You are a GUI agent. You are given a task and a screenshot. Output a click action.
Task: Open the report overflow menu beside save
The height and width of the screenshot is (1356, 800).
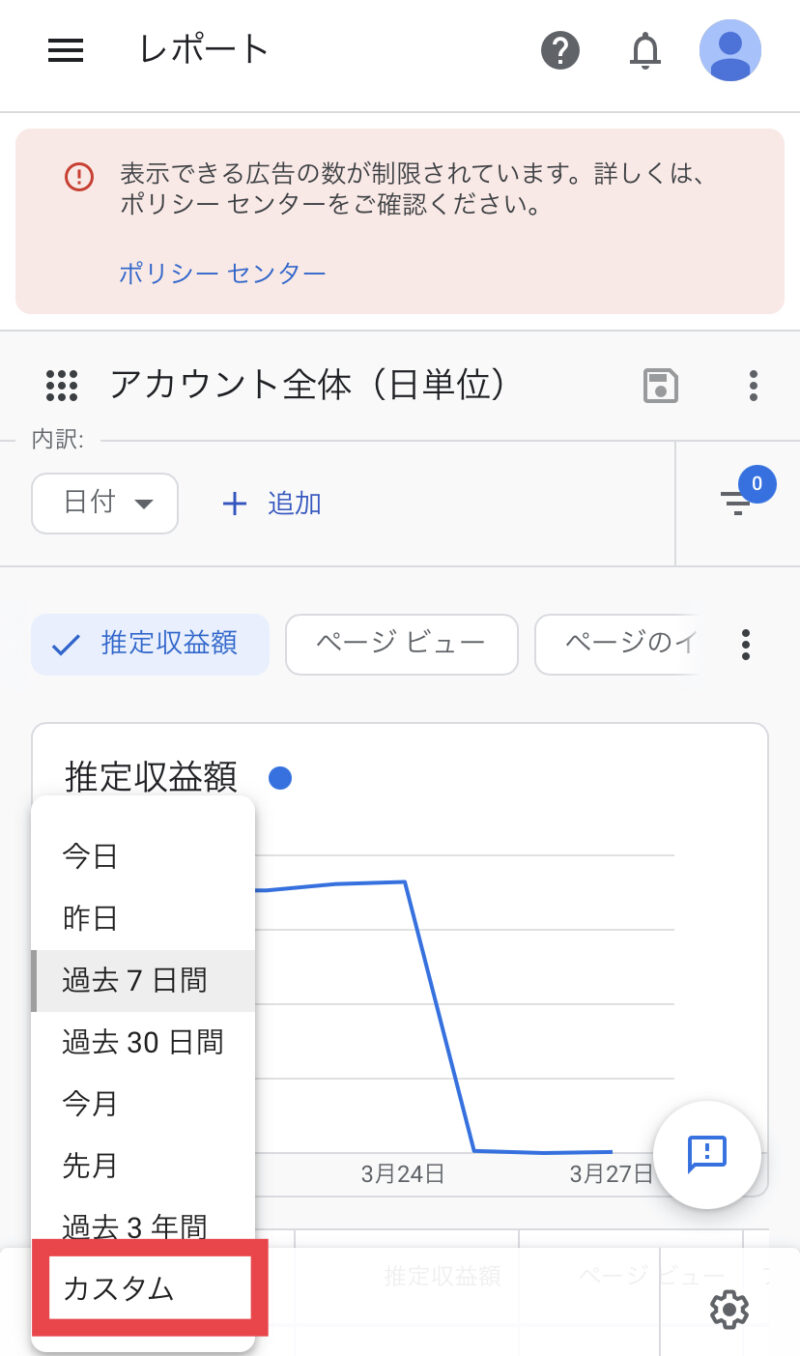click(753, 385)
